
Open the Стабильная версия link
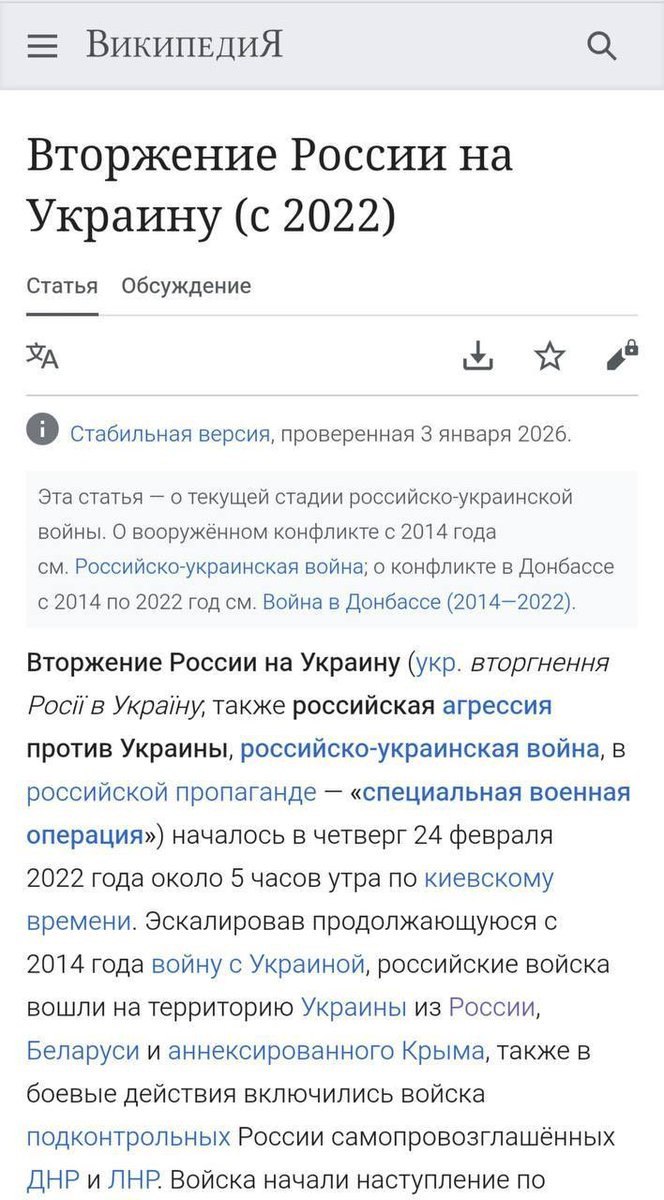(170, 433)
